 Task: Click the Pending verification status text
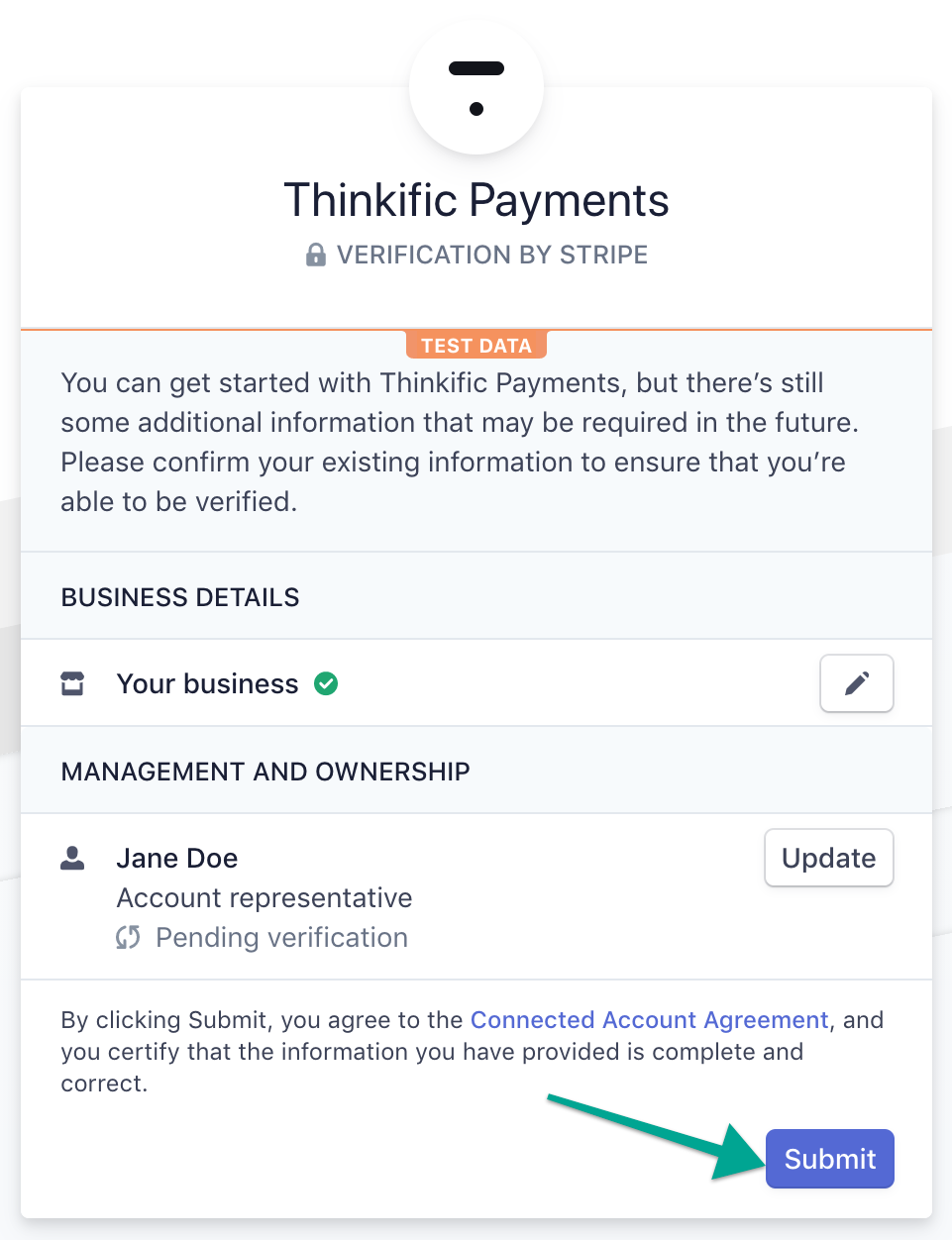[281, 937]
